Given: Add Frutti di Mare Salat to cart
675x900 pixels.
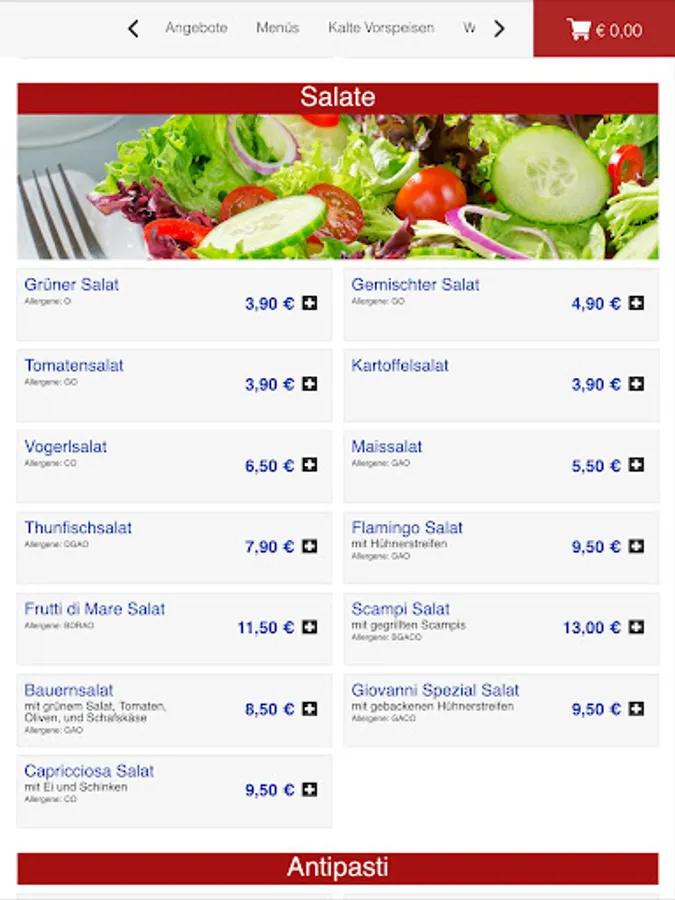Looking at the screenshot, I should [310, 627].
